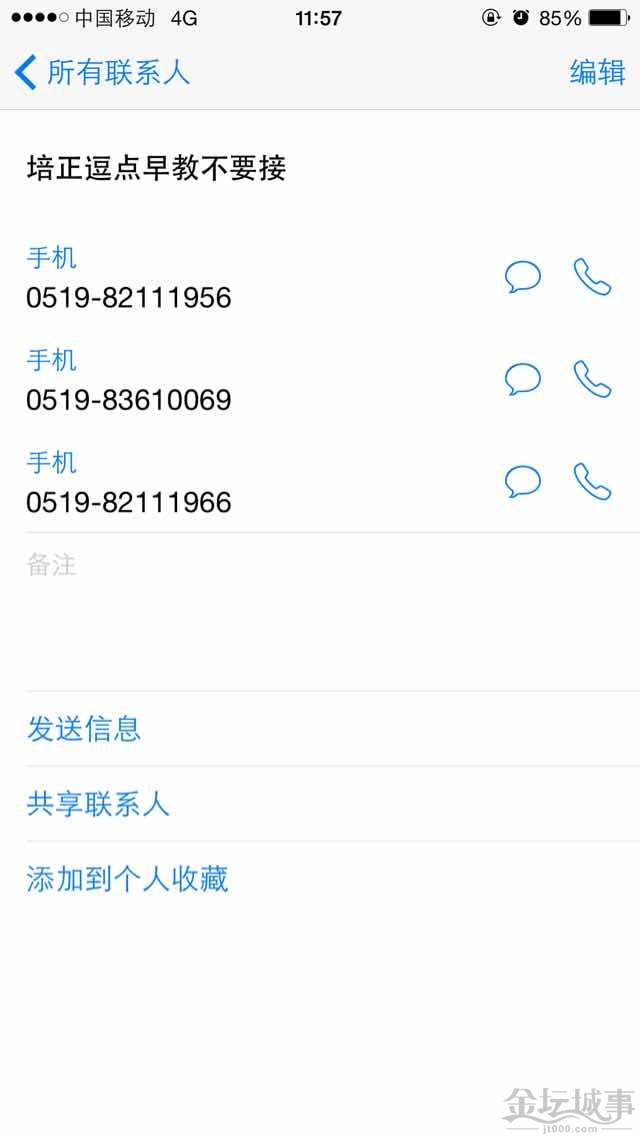The height and width of the screenshot is (1139, 640).
Task: Call number 0519-82111966
Action: click(592, 482)
